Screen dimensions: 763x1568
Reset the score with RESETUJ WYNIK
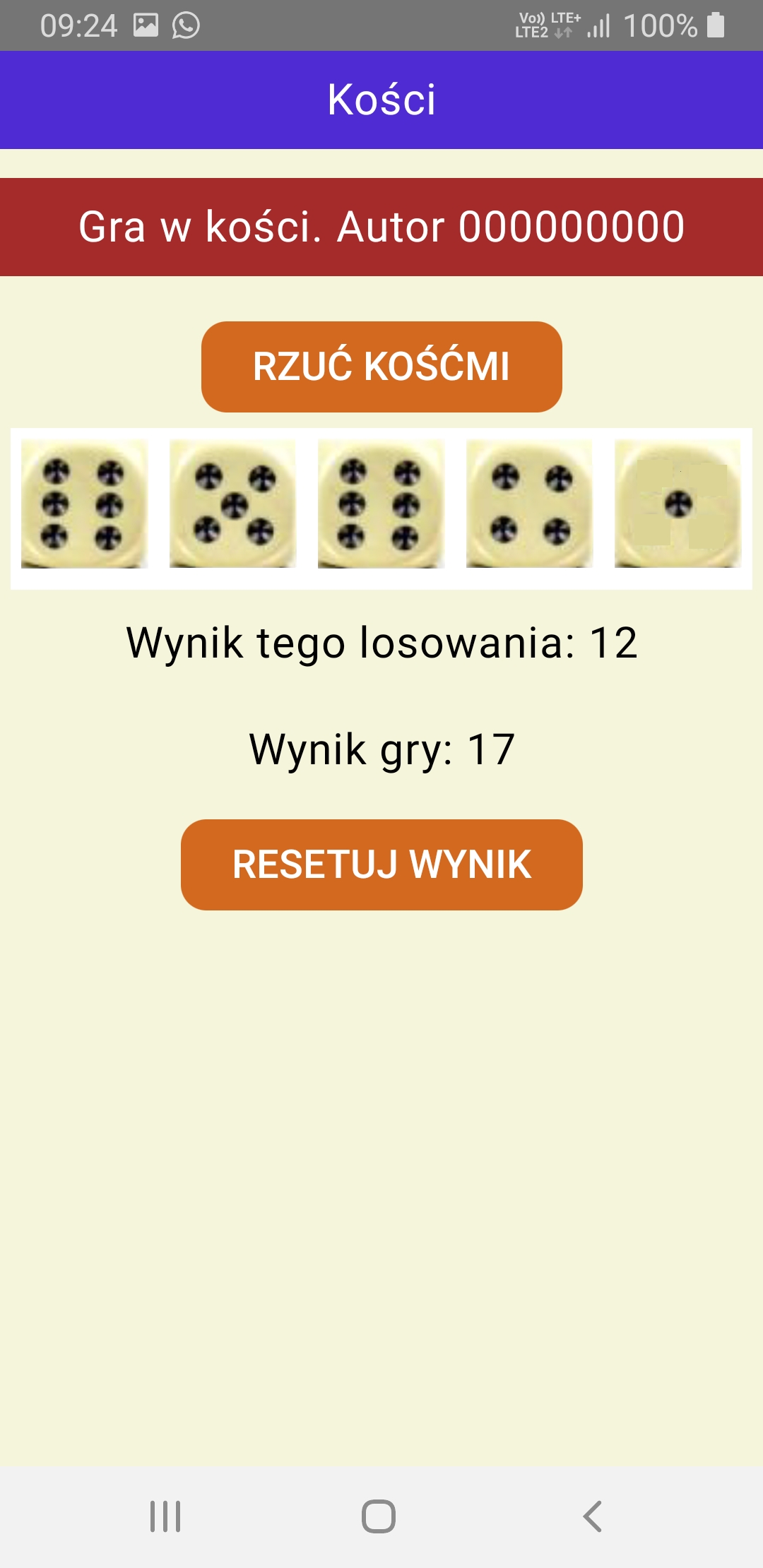point(381,865)
